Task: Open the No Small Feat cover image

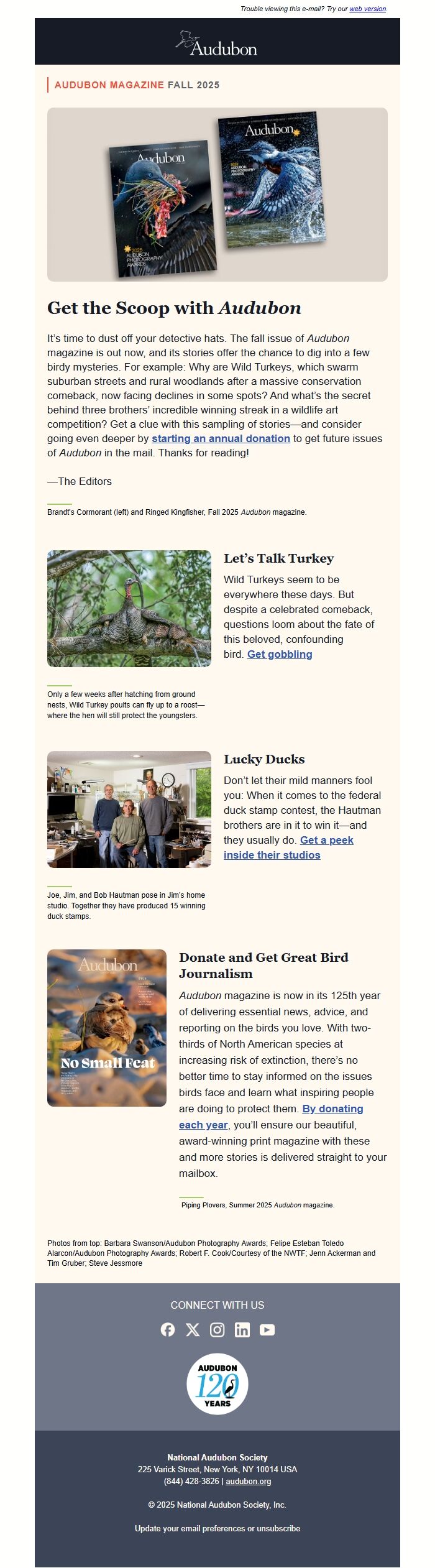Action: coord(107,1028)
